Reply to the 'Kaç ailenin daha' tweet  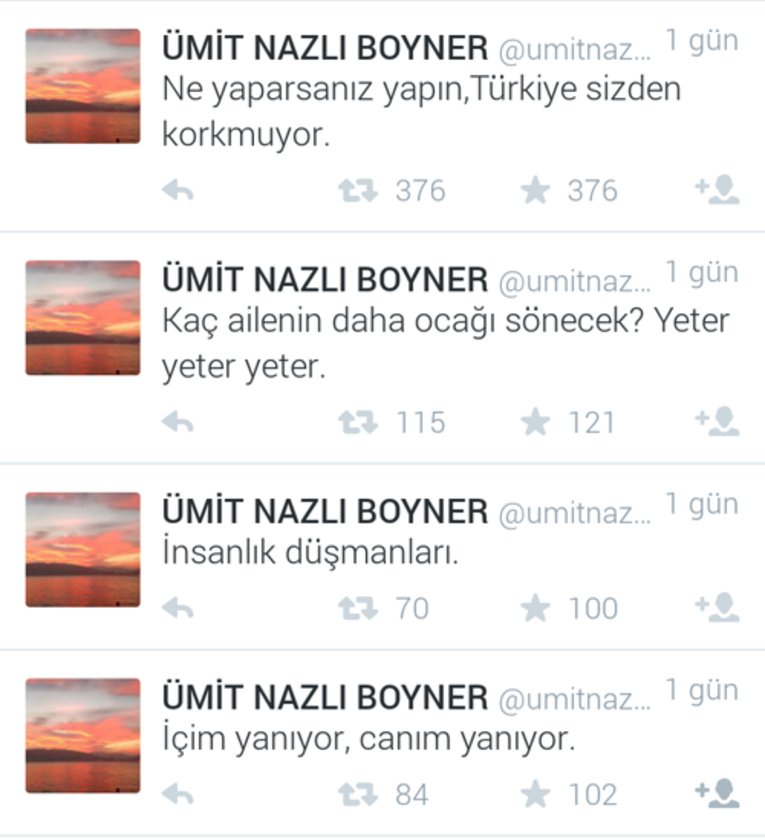coord(177,423)
